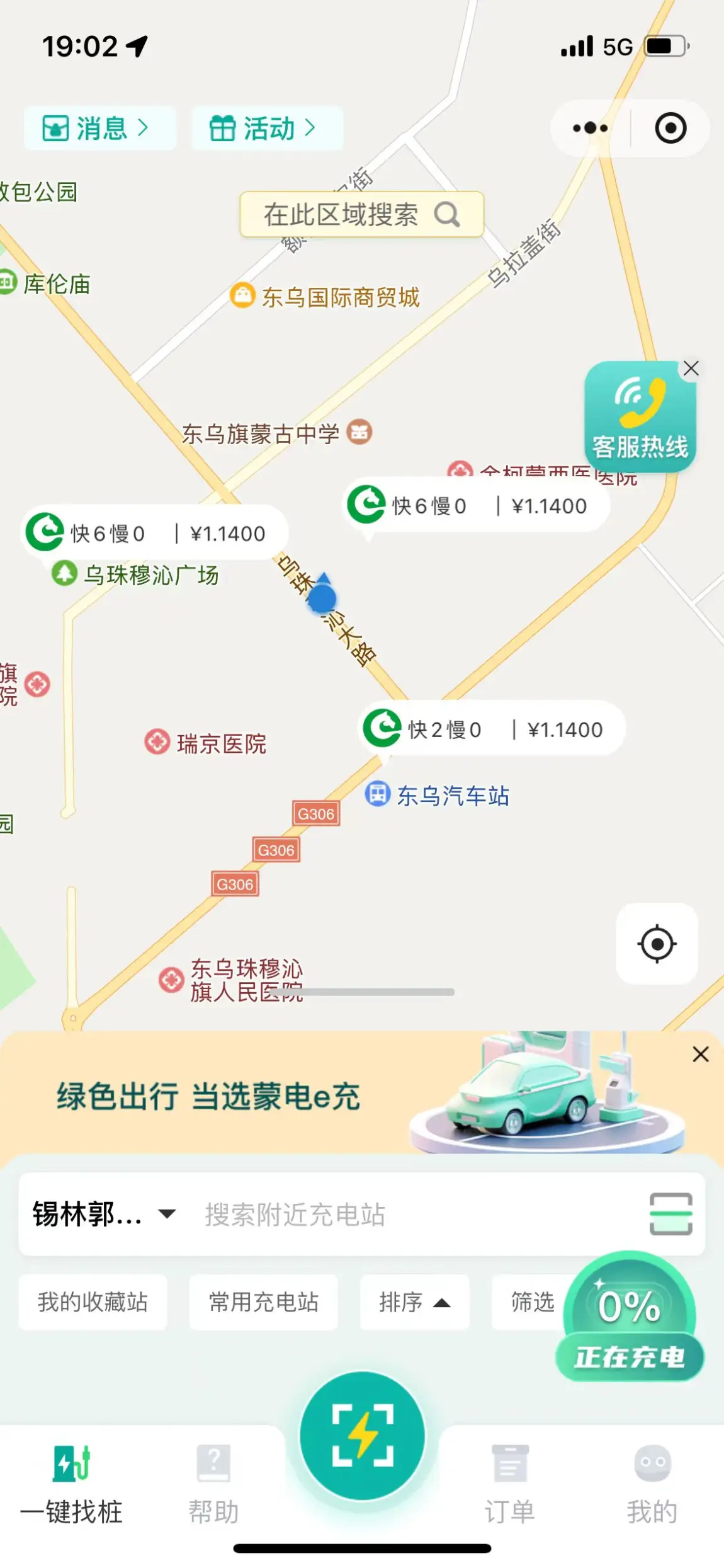Scan a charger code with the center button
724x1568 pixels.
point(362,1436)
